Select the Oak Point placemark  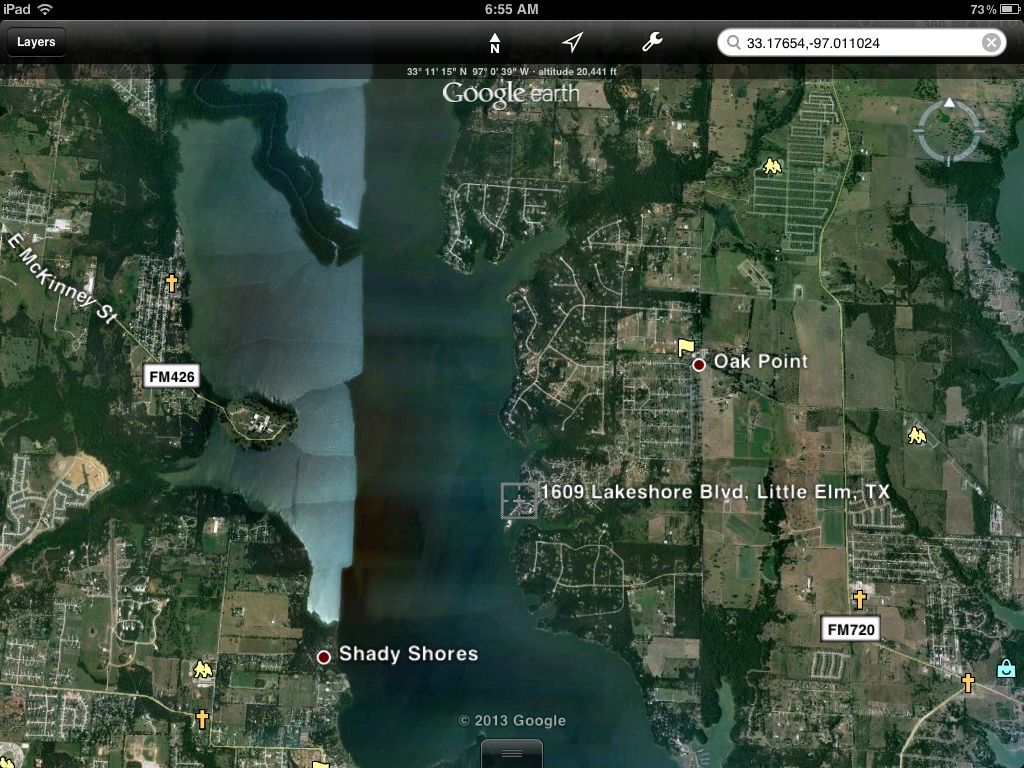pyautogui.click(x=699, y=364)
